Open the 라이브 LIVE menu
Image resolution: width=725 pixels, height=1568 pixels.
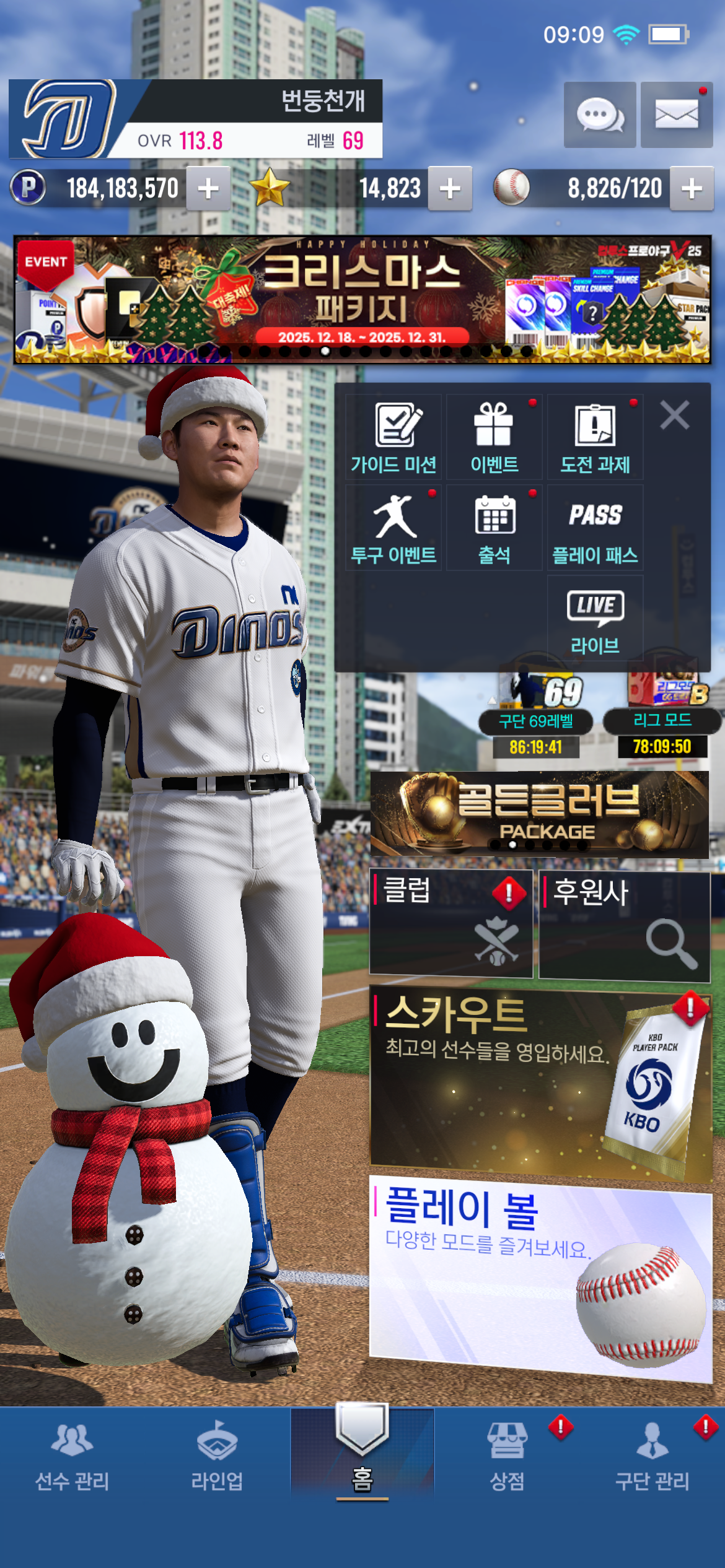[x=595, y=619]
